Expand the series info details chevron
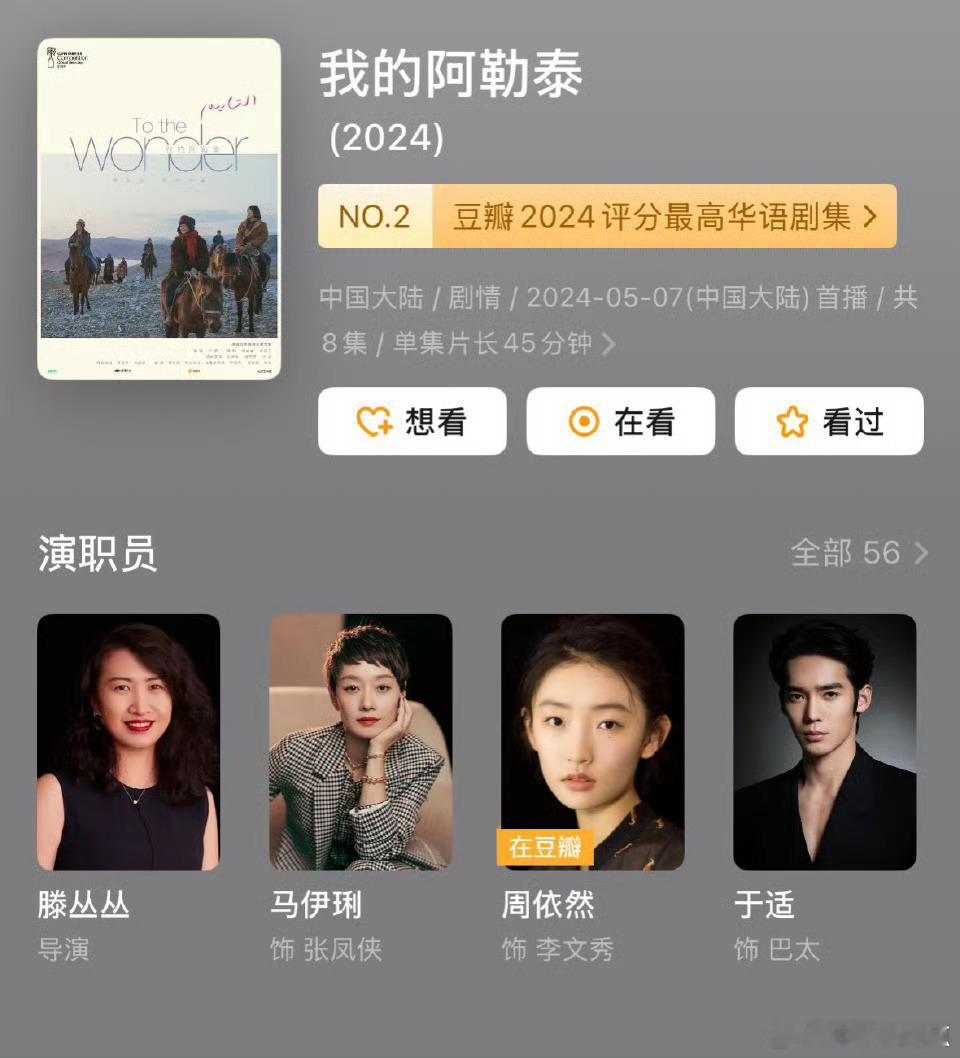960x1058 pixels. pyautogui.click(x=609, y=343)
